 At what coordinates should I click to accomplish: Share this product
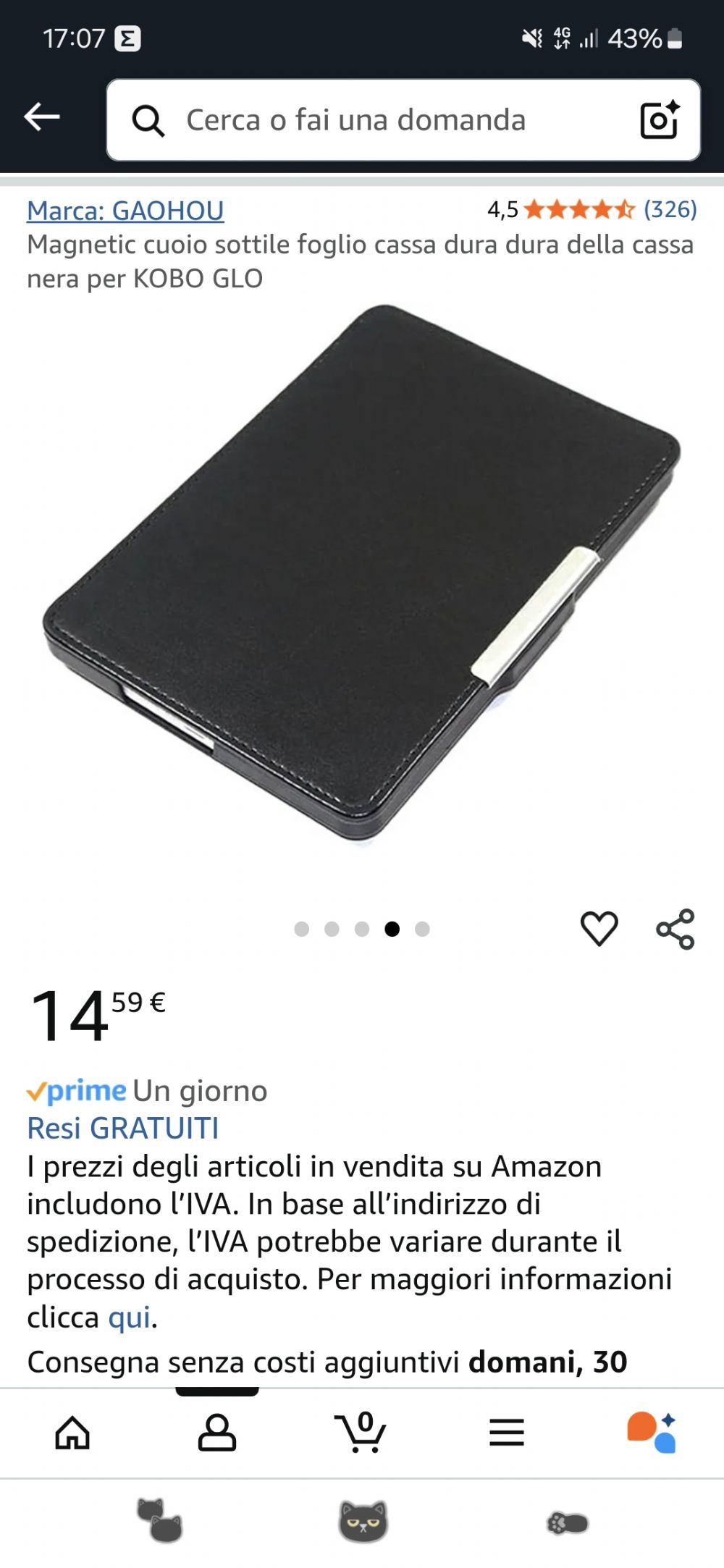coord(675,929)
